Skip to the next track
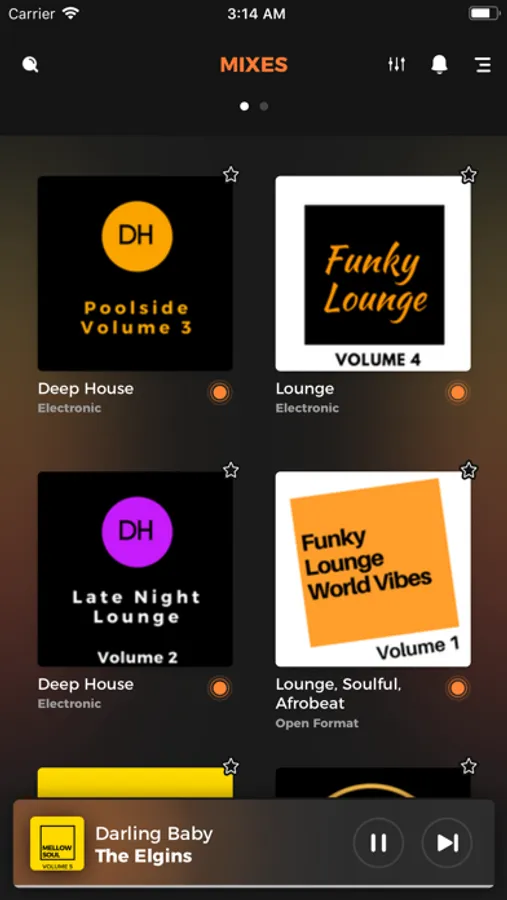This screenshot has height=900, width=507. coord(447,843)
